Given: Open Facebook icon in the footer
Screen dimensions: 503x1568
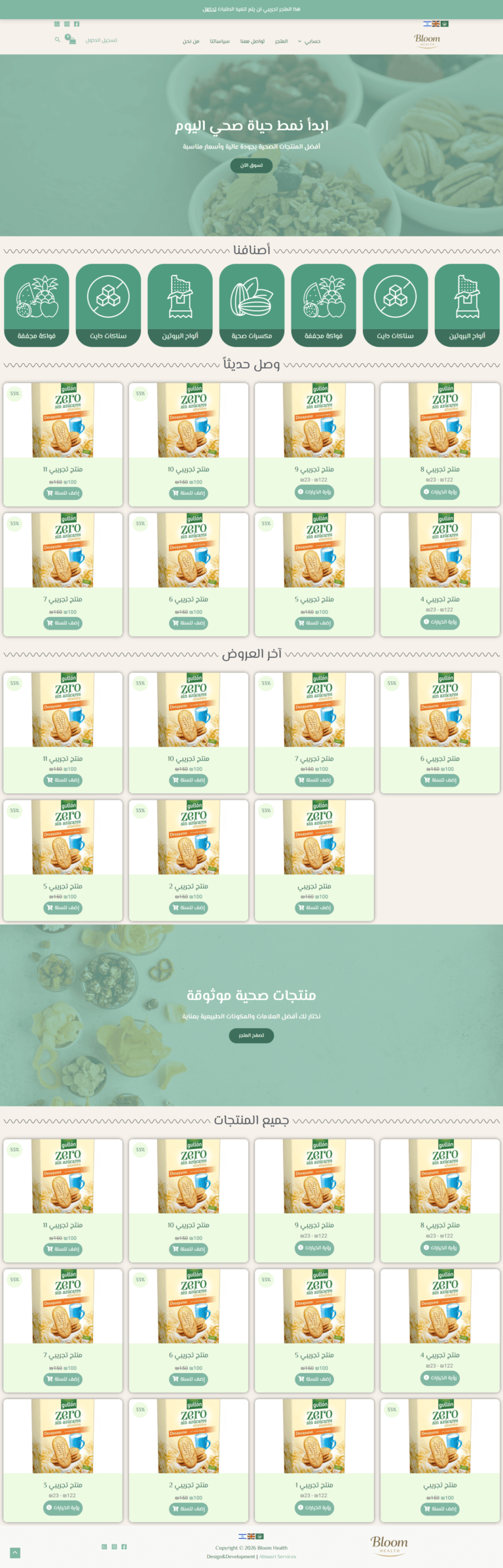Looking at the screenshot, I should pyautogui.click(x=124, y=1546).
